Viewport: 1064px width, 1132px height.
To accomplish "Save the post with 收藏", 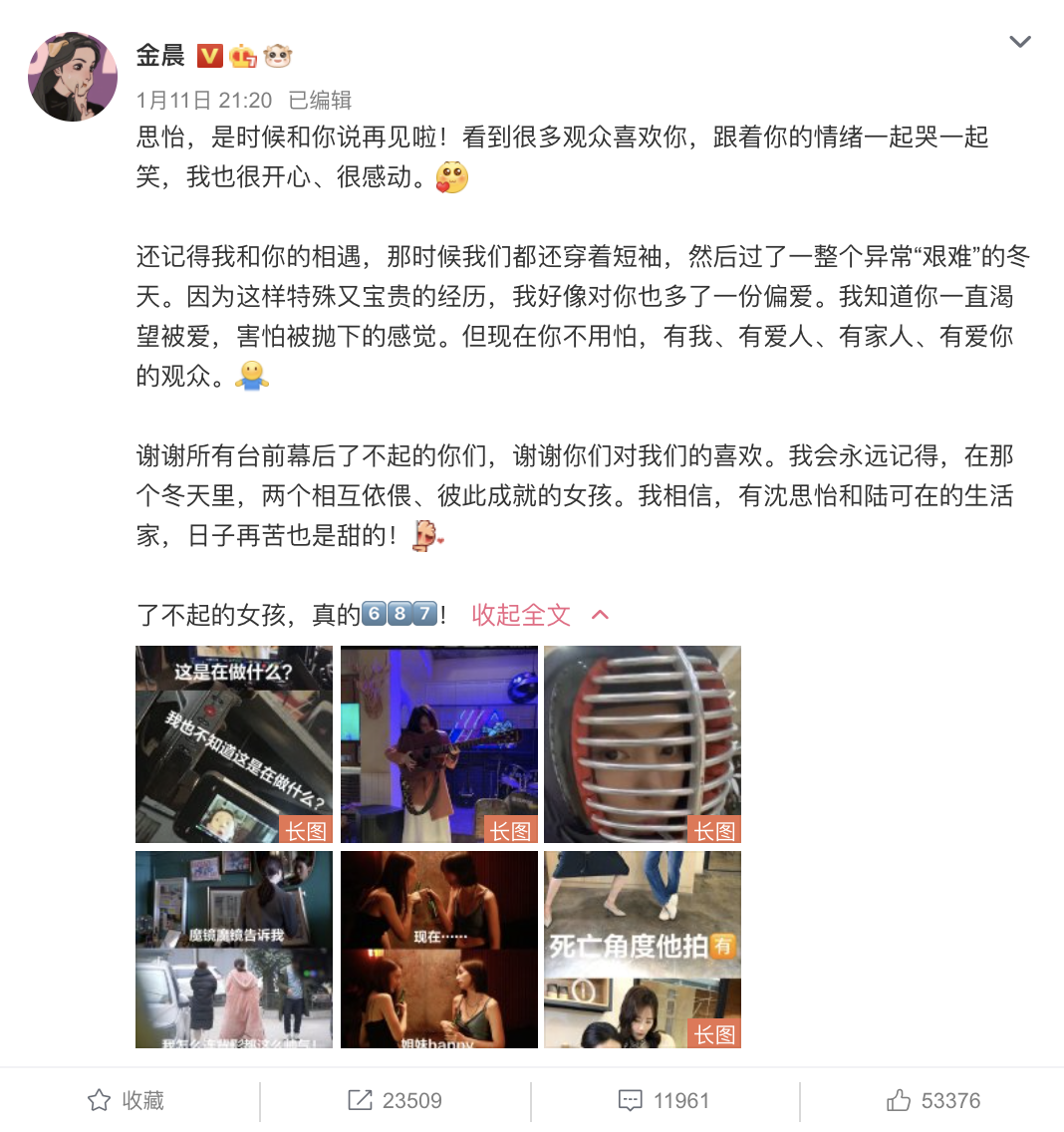I will click(x=126, y=1100).
